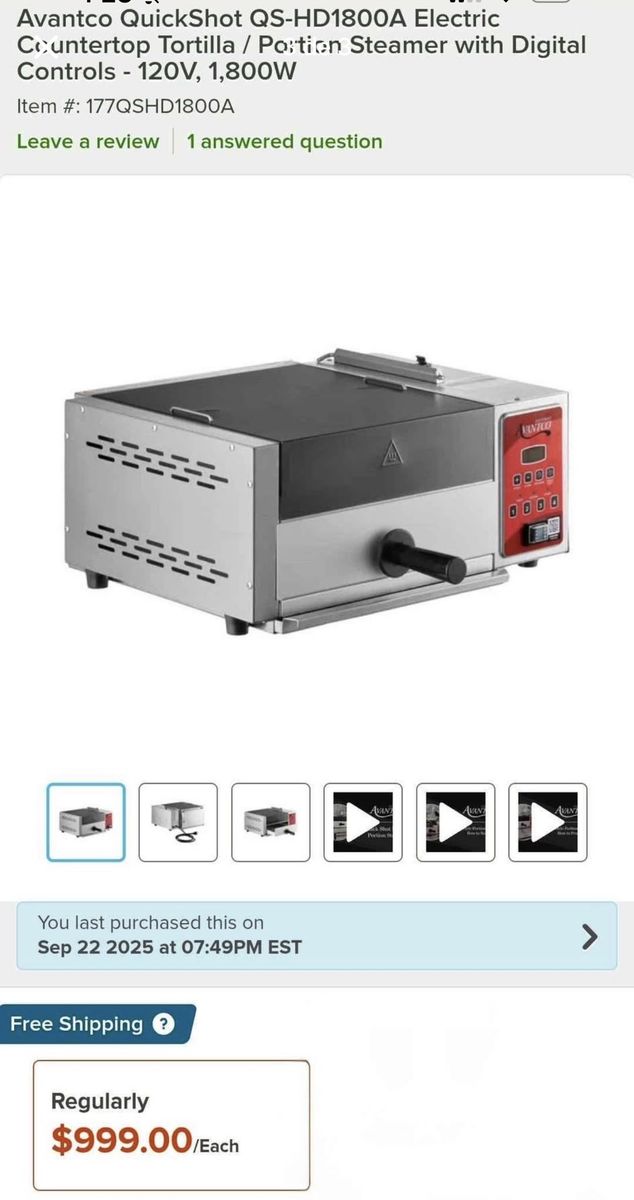Select the first product thumbnail
Image resolution: width=634 pixels, height=1200 pixels.
(86, 822)
